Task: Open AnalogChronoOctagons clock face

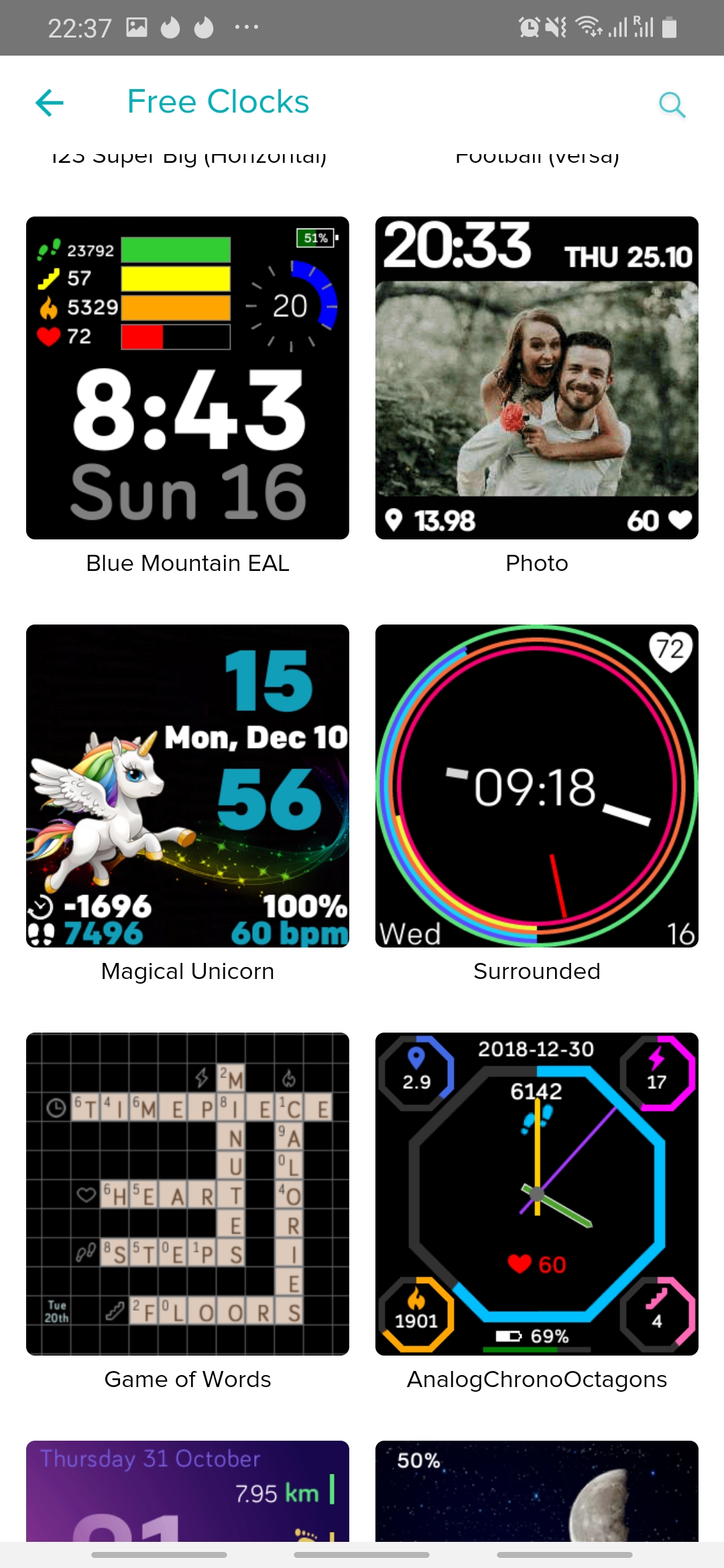Action: pos(536,1194)
